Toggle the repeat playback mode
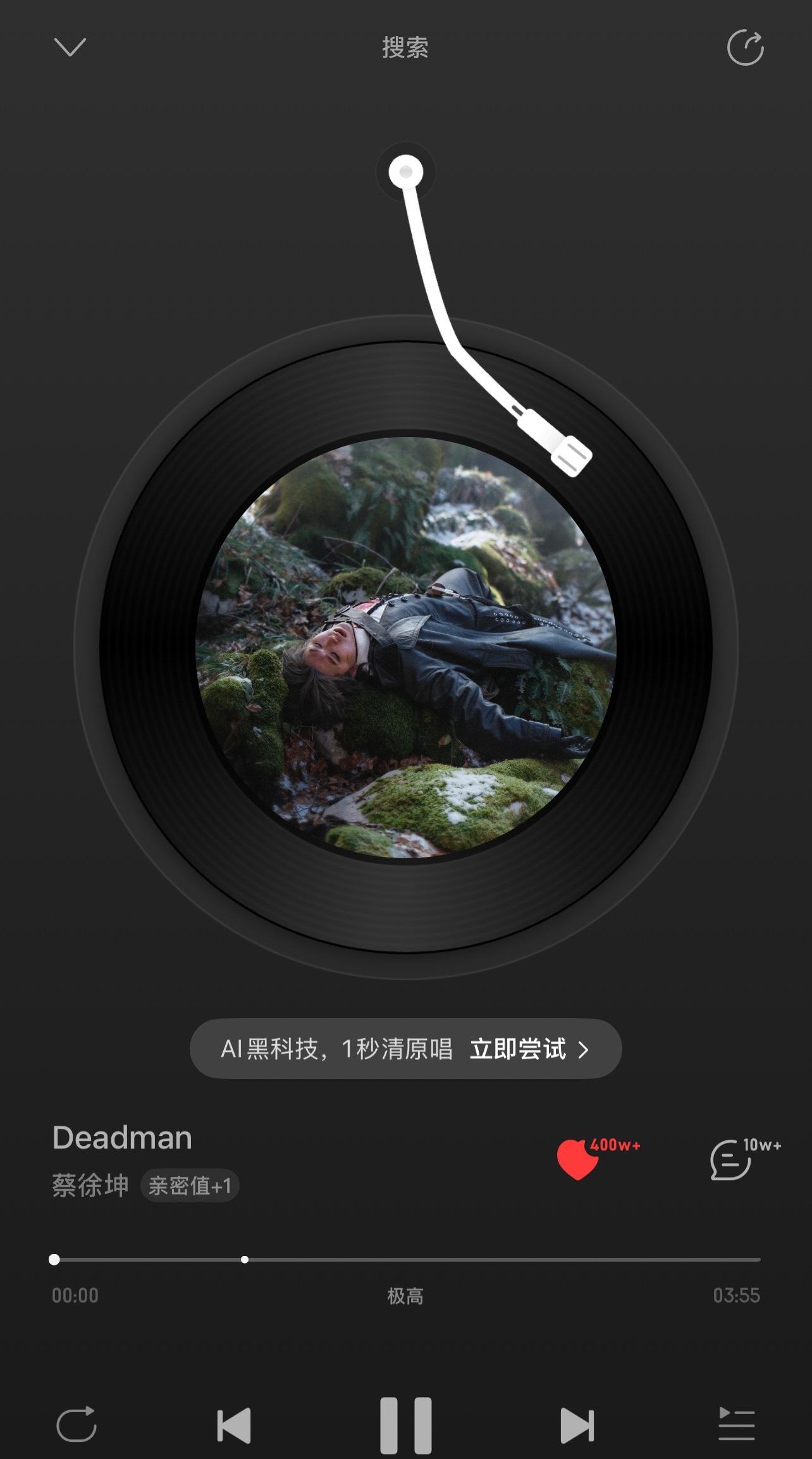This screenshot has height=1459, width=812. (77, 1425)
